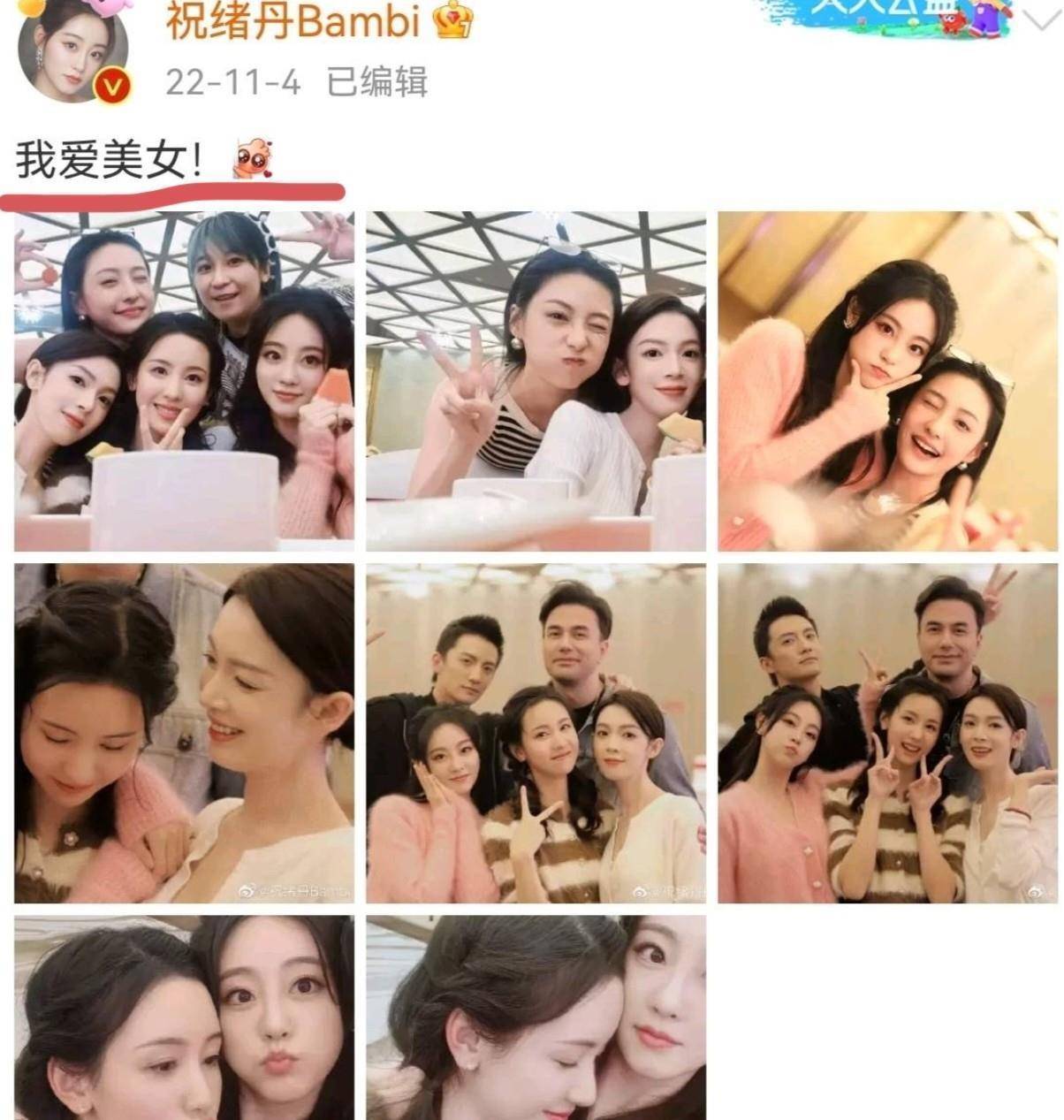The image size is (1064, 1120).
Task: View photo of winking woman in striped top
Action: (x=536, y=381)
